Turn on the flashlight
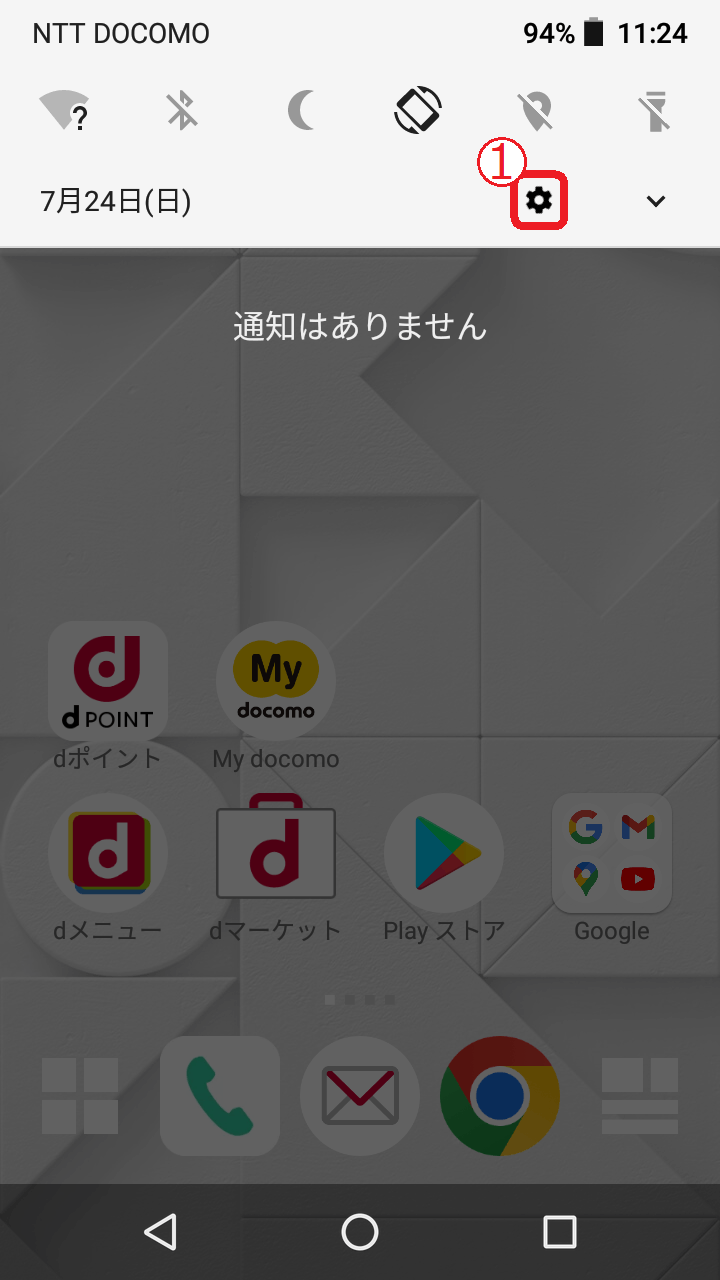This screenshot has width=720, height=1280. [x=656, y=110]
